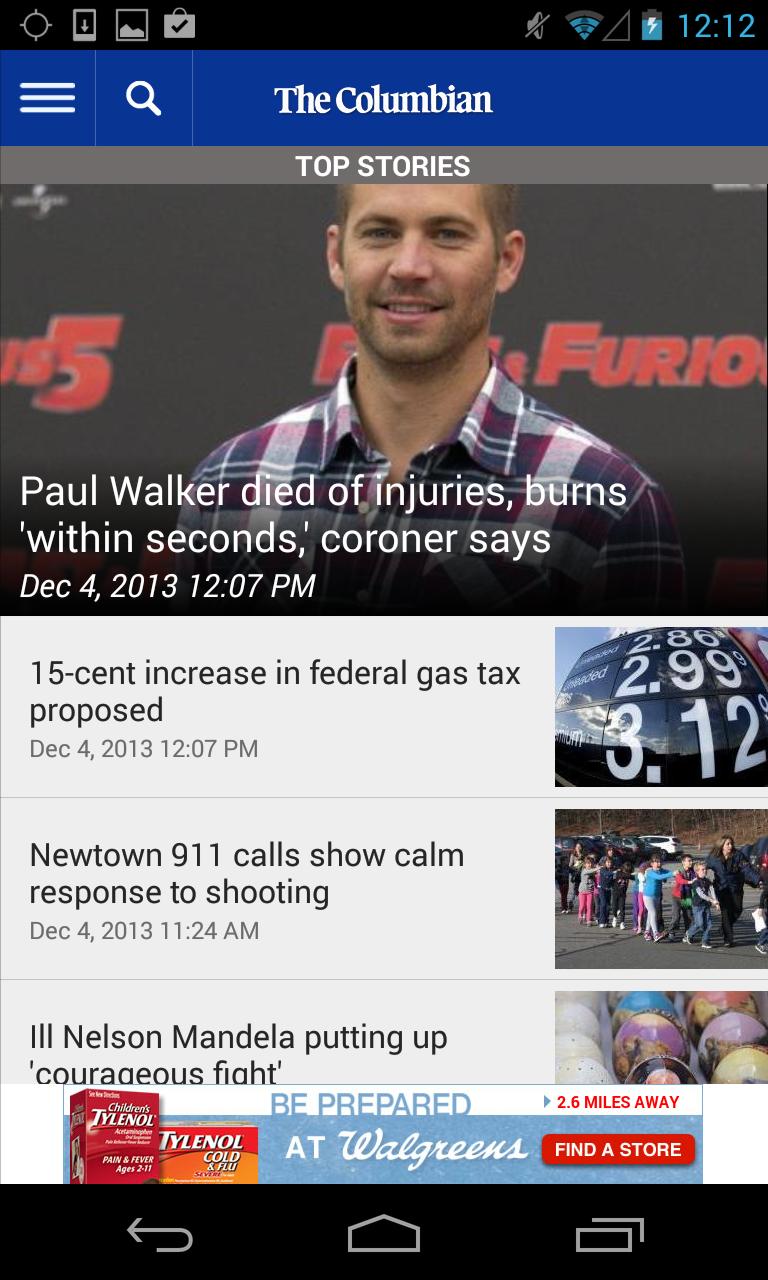This screenshot has width=768, height=1280.
Task: Go to the Android home screen
Action: coord(384,1235)
